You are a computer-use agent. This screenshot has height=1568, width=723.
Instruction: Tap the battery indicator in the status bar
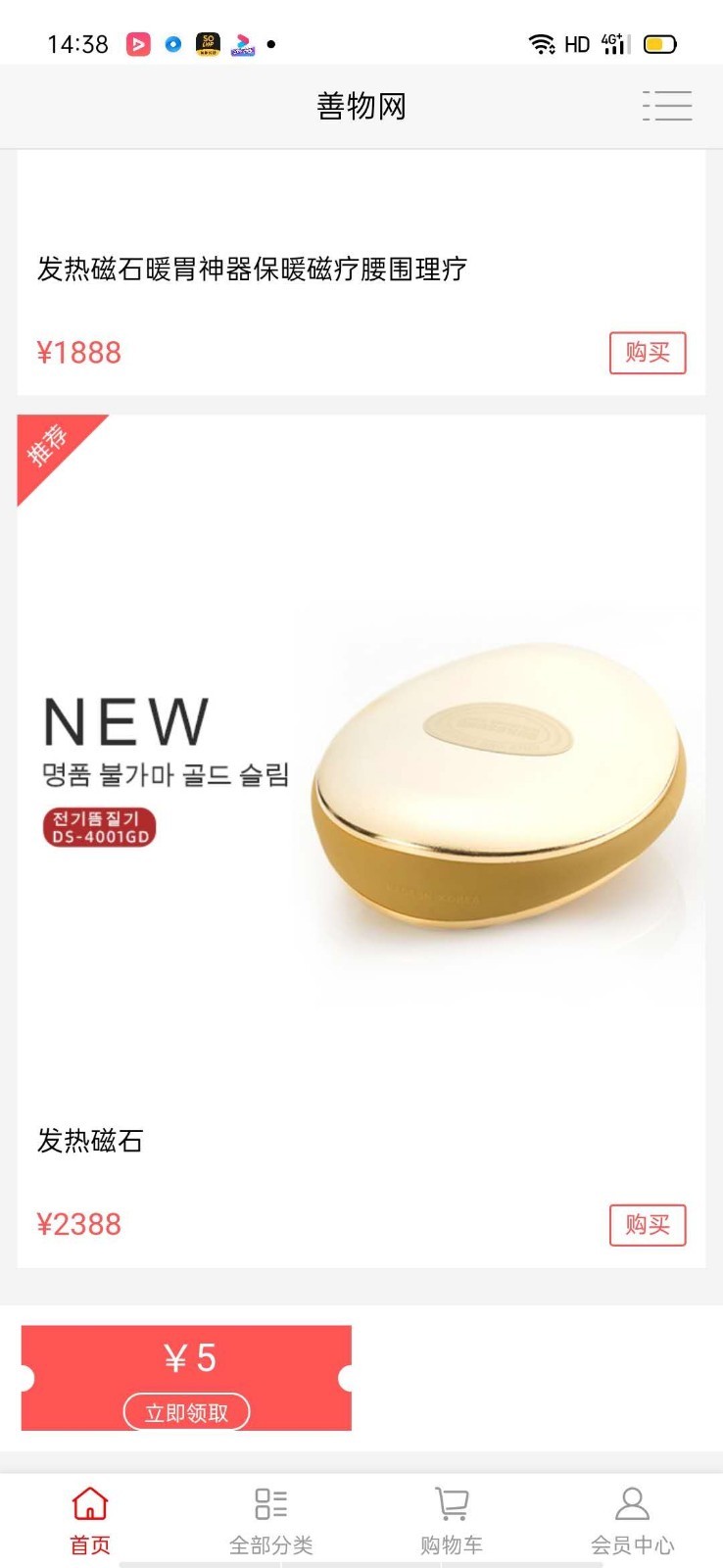[x=658, y=44]
